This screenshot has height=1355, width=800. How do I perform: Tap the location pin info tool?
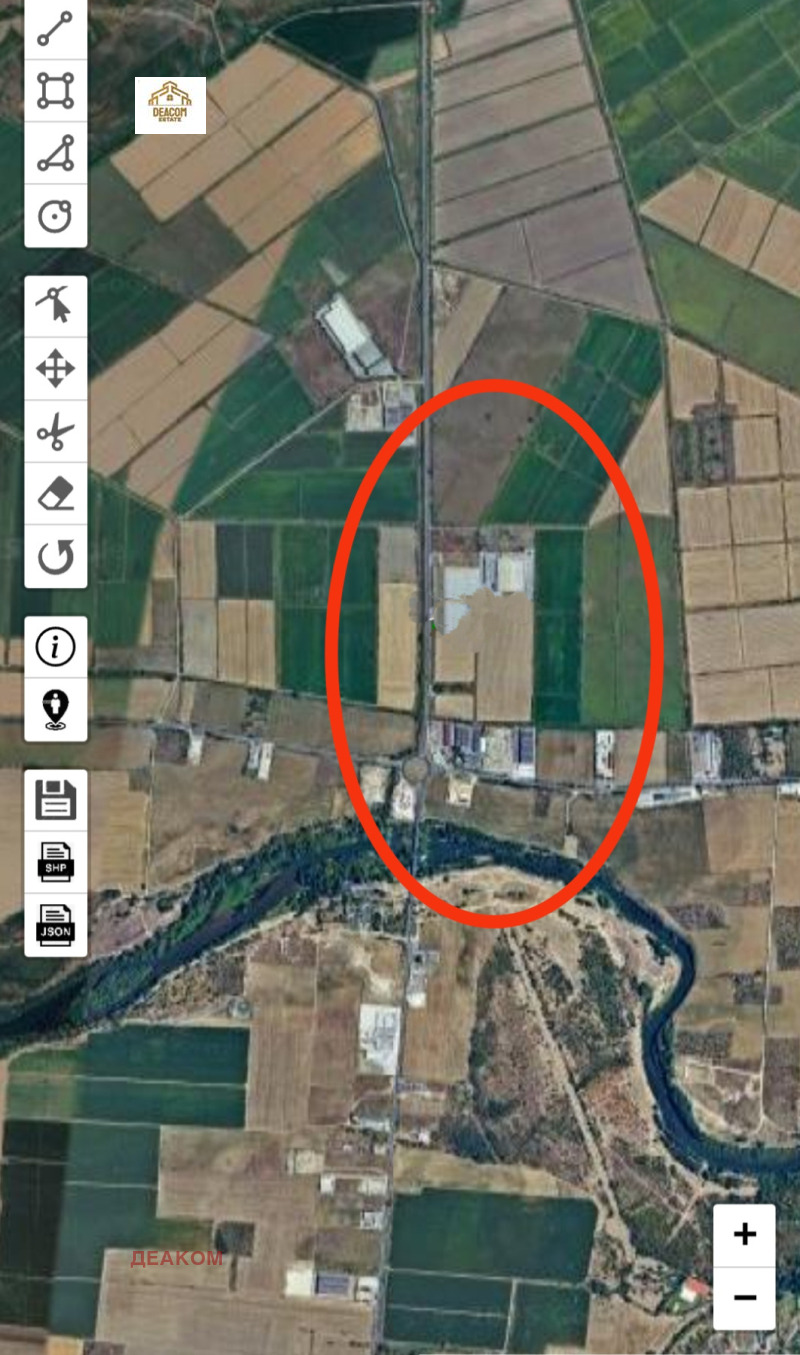click(55, 709)
